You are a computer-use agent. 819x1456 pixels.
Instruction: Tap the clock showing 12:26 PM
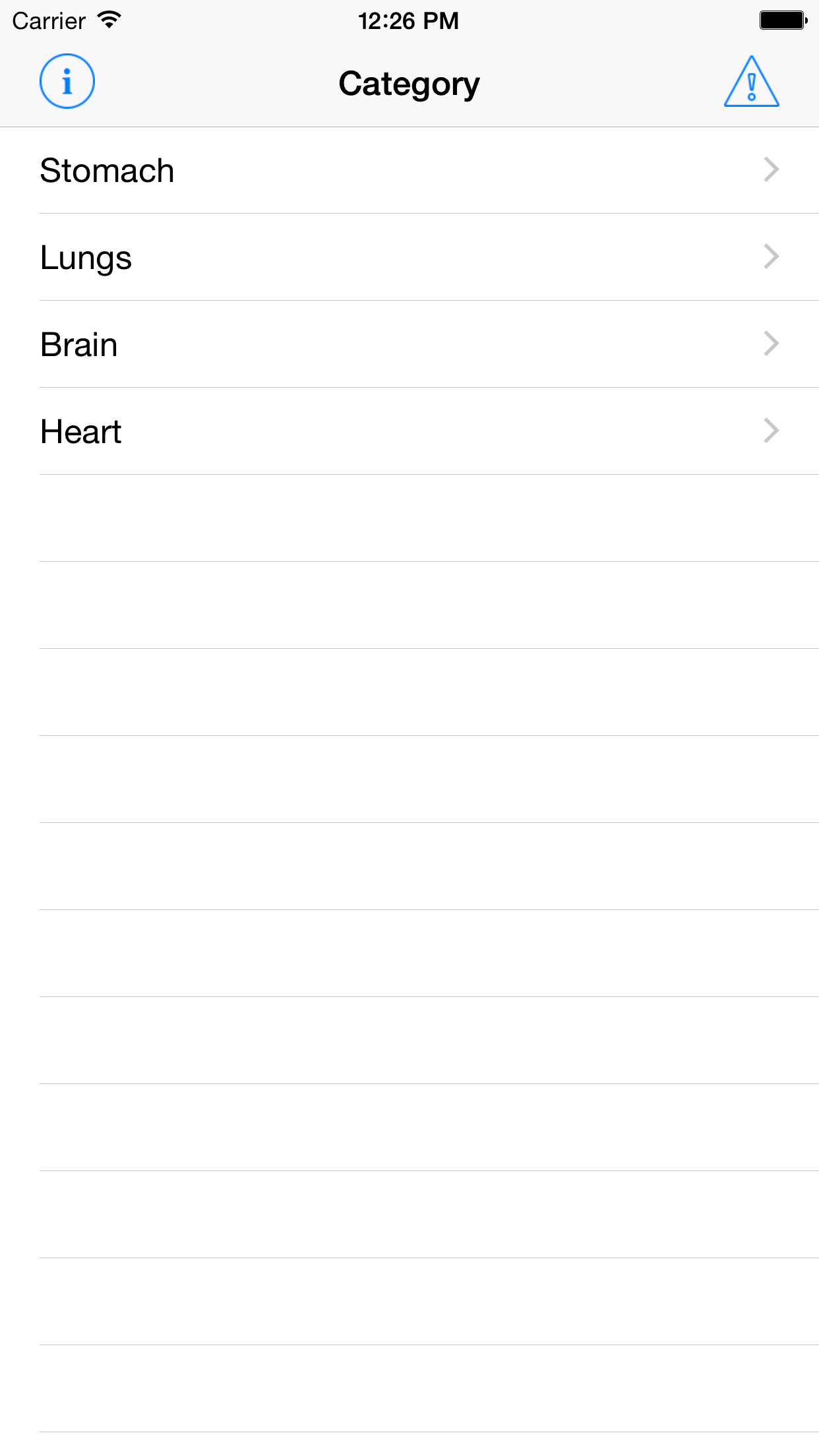click(409, 20)
